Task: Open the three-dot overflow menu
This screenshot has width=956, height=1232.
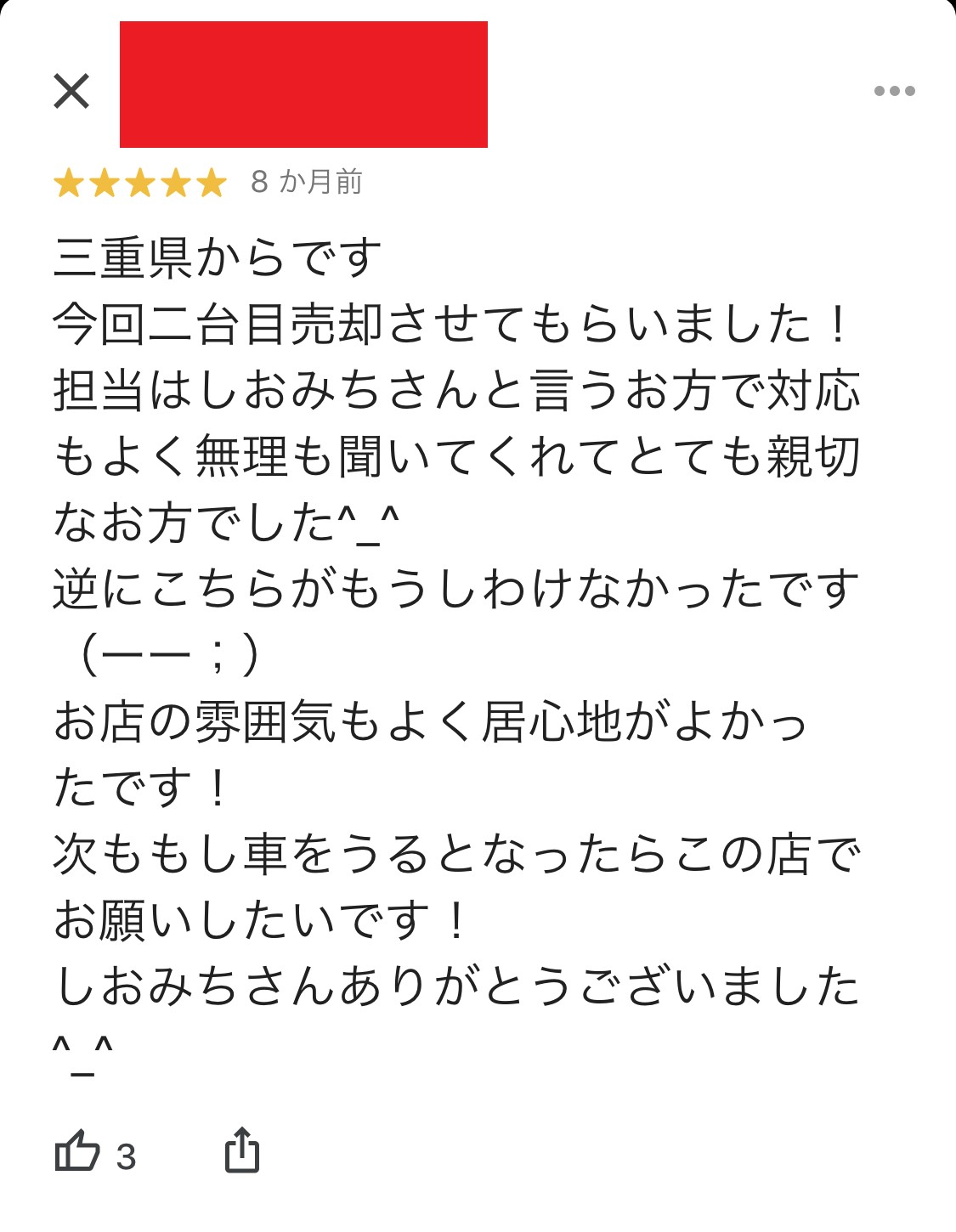Action: point(894,91)
